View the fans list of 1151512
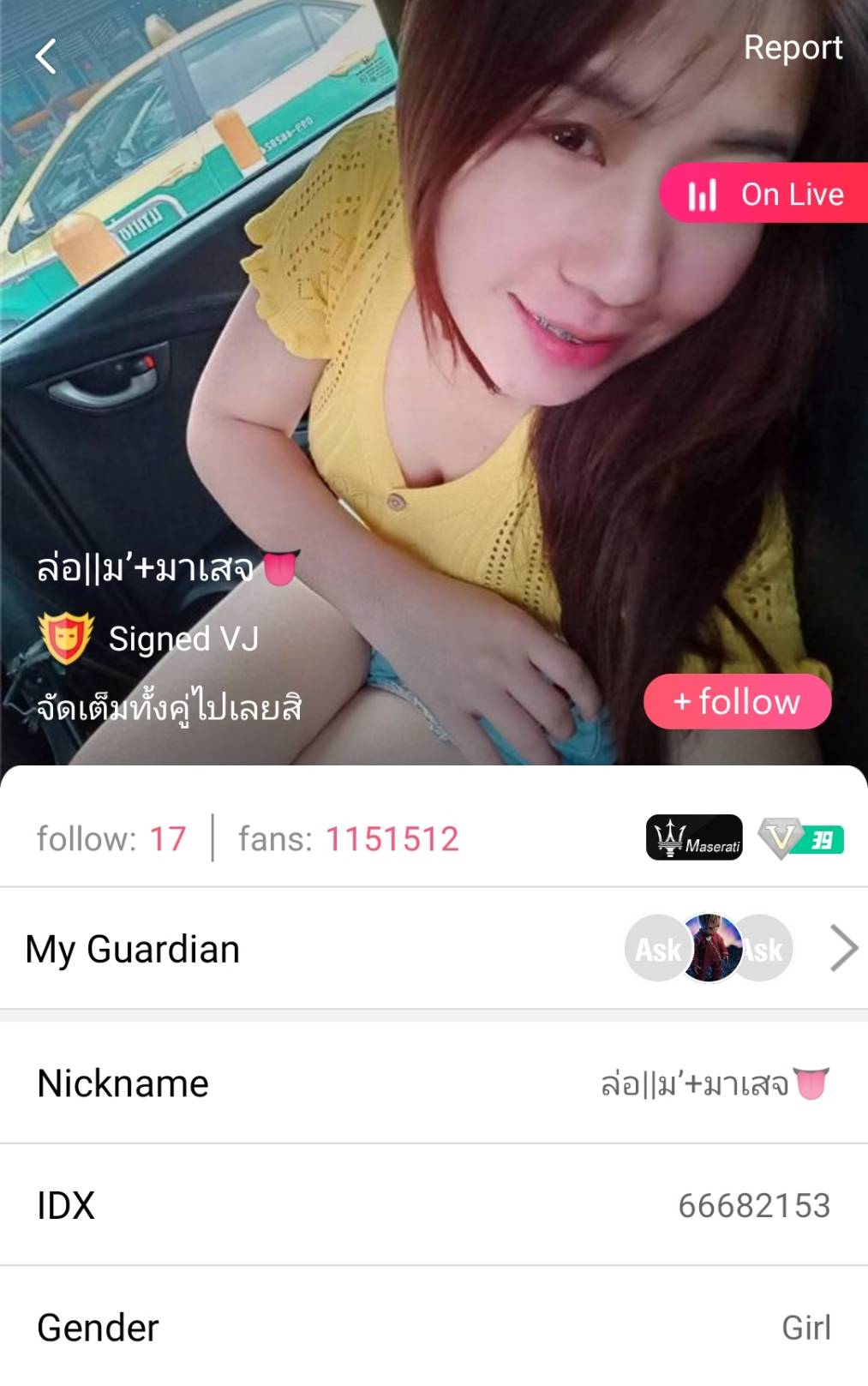Viewport: 868px width, 1386px height. tap(348, 839)
